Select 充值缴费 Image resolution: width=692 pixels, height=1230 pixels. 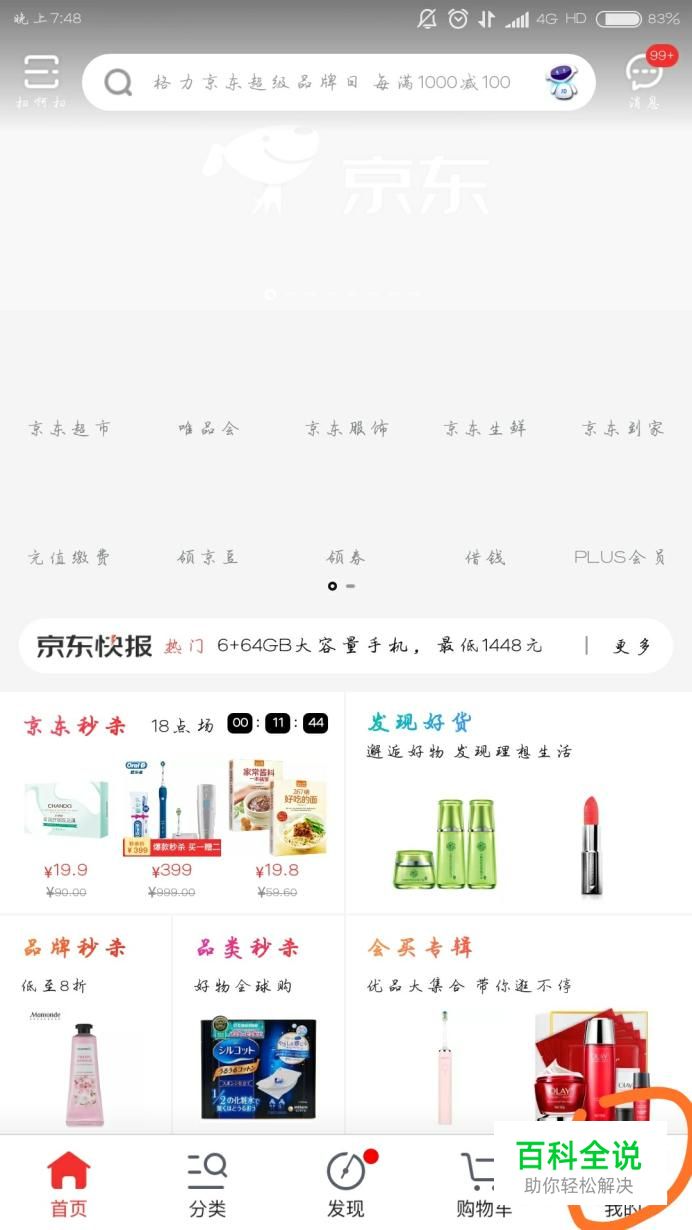click(69, 557)
